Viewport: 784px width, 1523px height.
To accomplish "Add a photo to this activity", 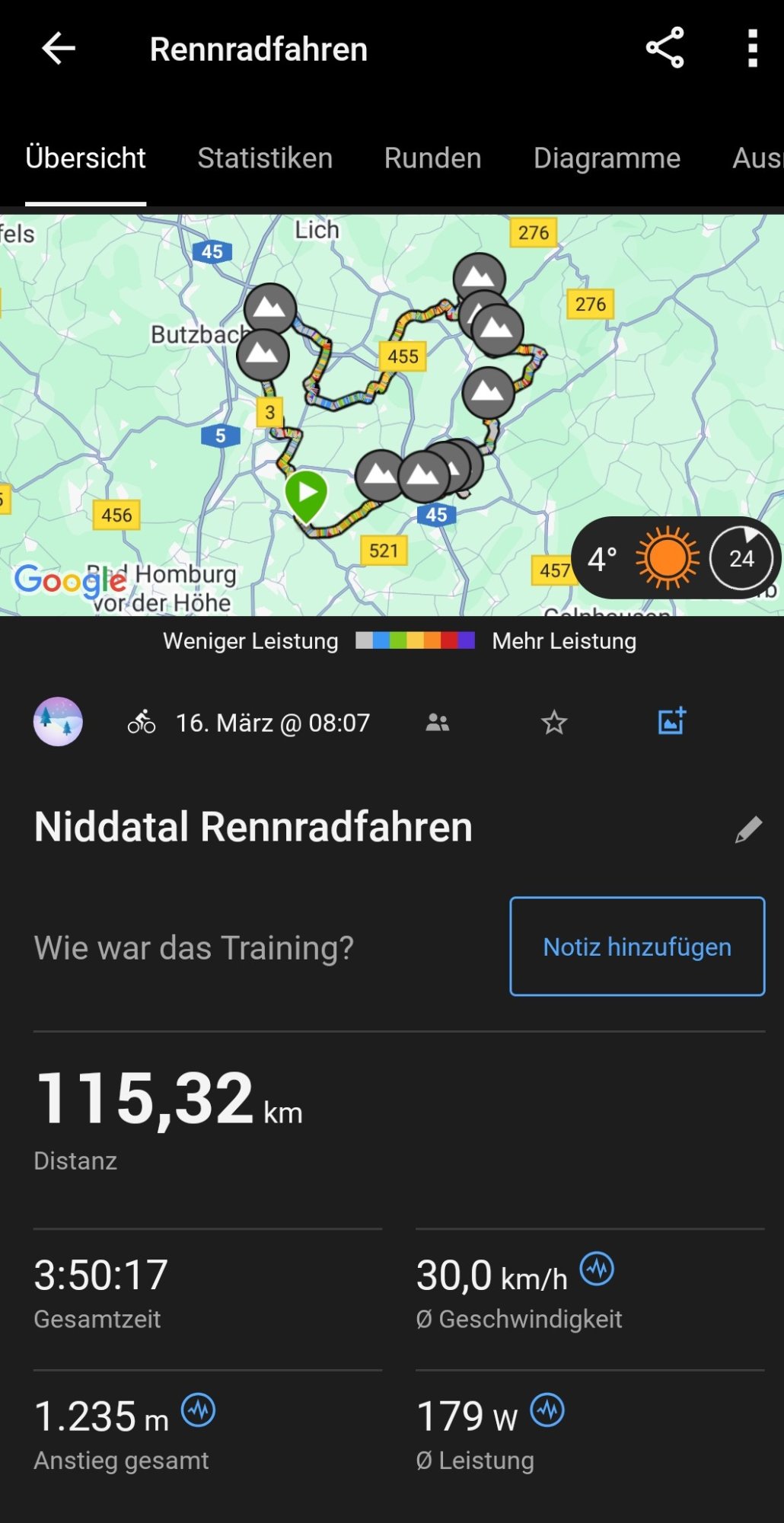I will 671,721.
